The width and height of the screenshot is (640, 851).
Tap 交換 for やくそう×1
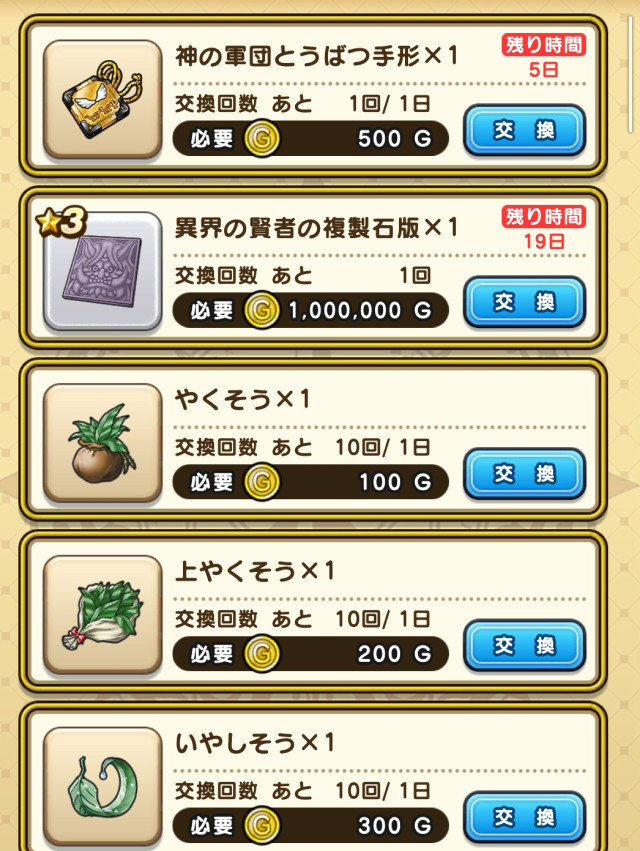(x=524, y=474)
